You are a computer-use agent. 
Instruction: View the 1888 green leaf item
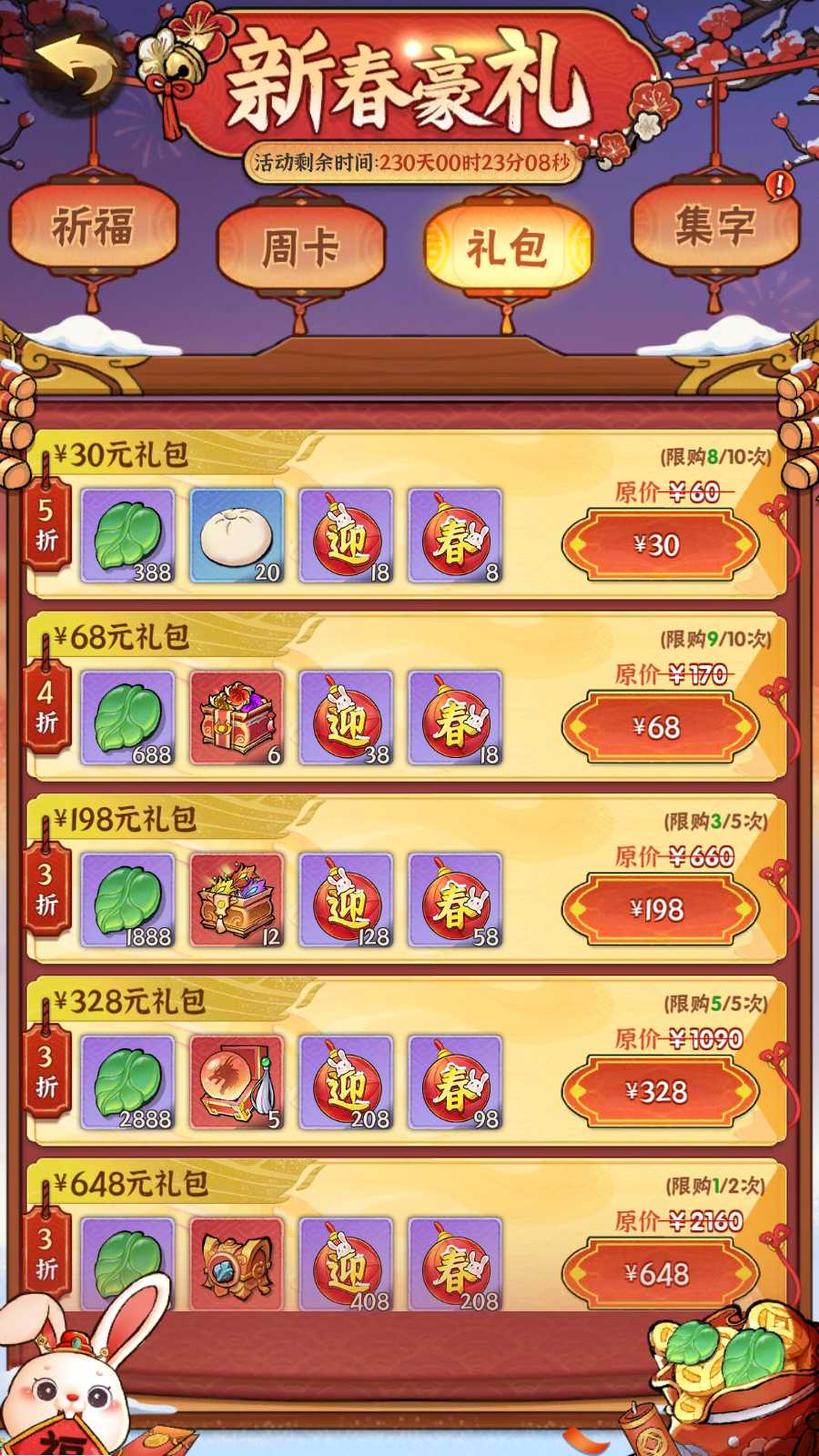[x=127, y=900]
